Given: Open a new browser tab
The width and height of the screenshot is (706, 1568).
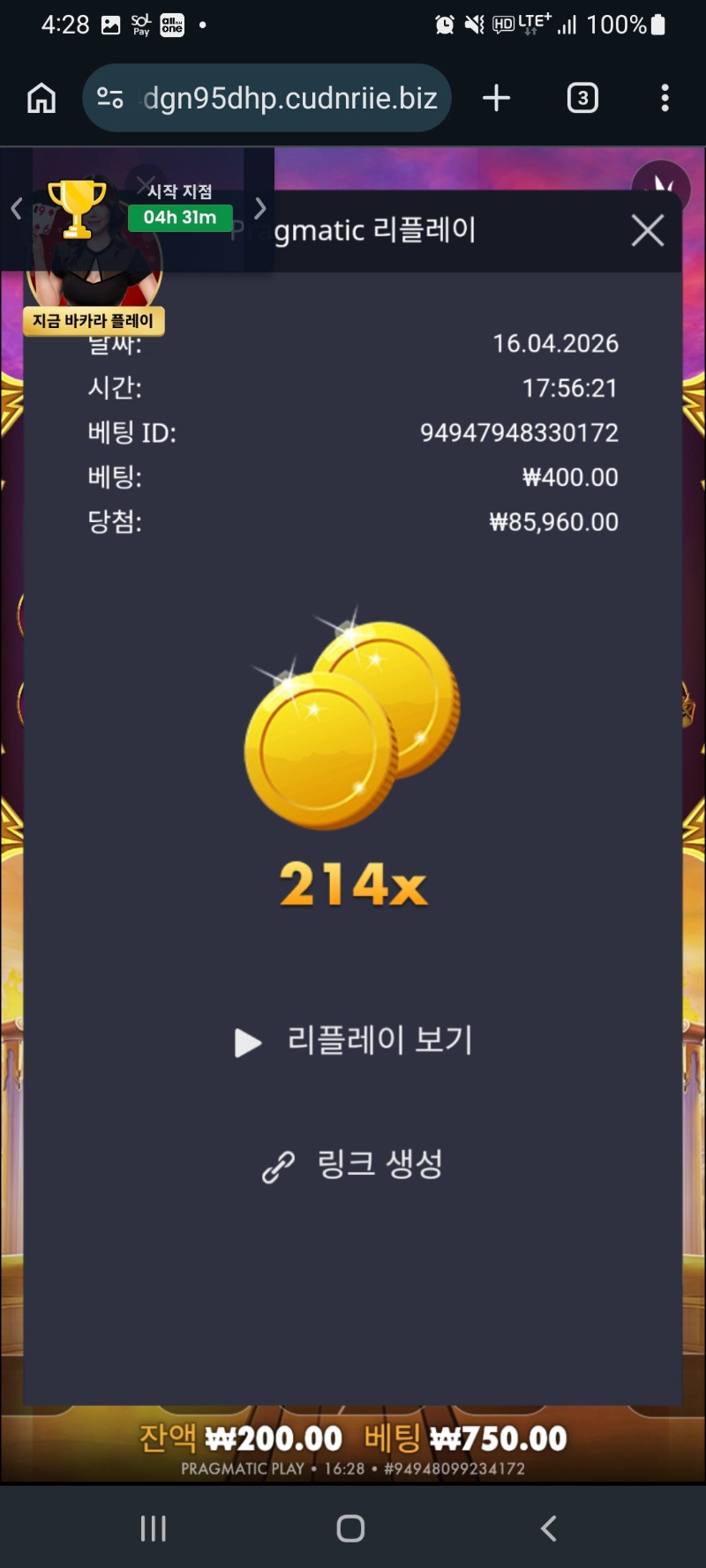Looking at the screenshot, I should coord(497,98).
